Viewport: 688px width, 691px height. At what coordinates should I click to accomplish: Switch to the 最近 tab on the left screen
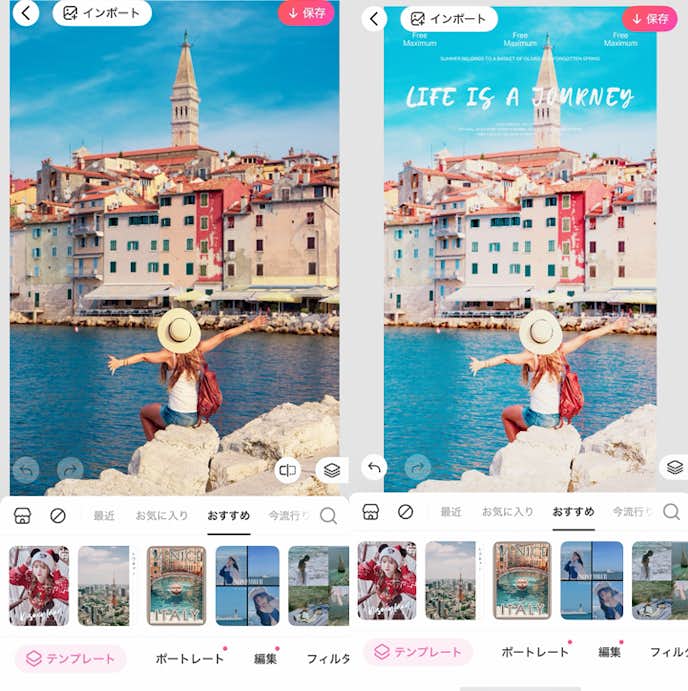[x=104, y=516]
